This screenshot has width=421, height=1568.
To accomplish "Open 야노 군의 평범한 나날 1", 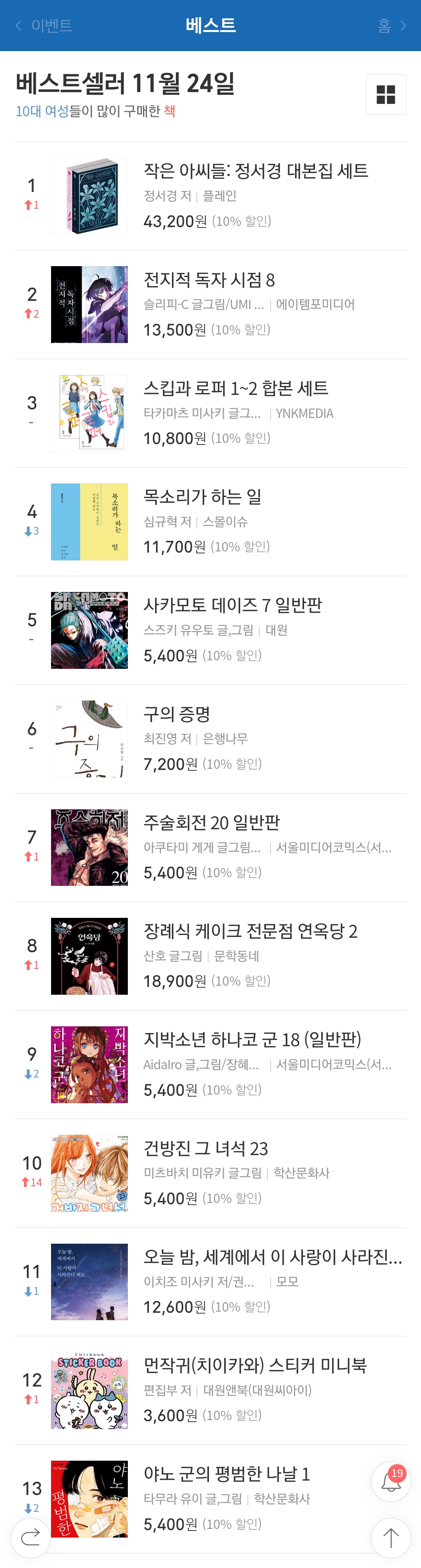I will tap(226, 1474).
